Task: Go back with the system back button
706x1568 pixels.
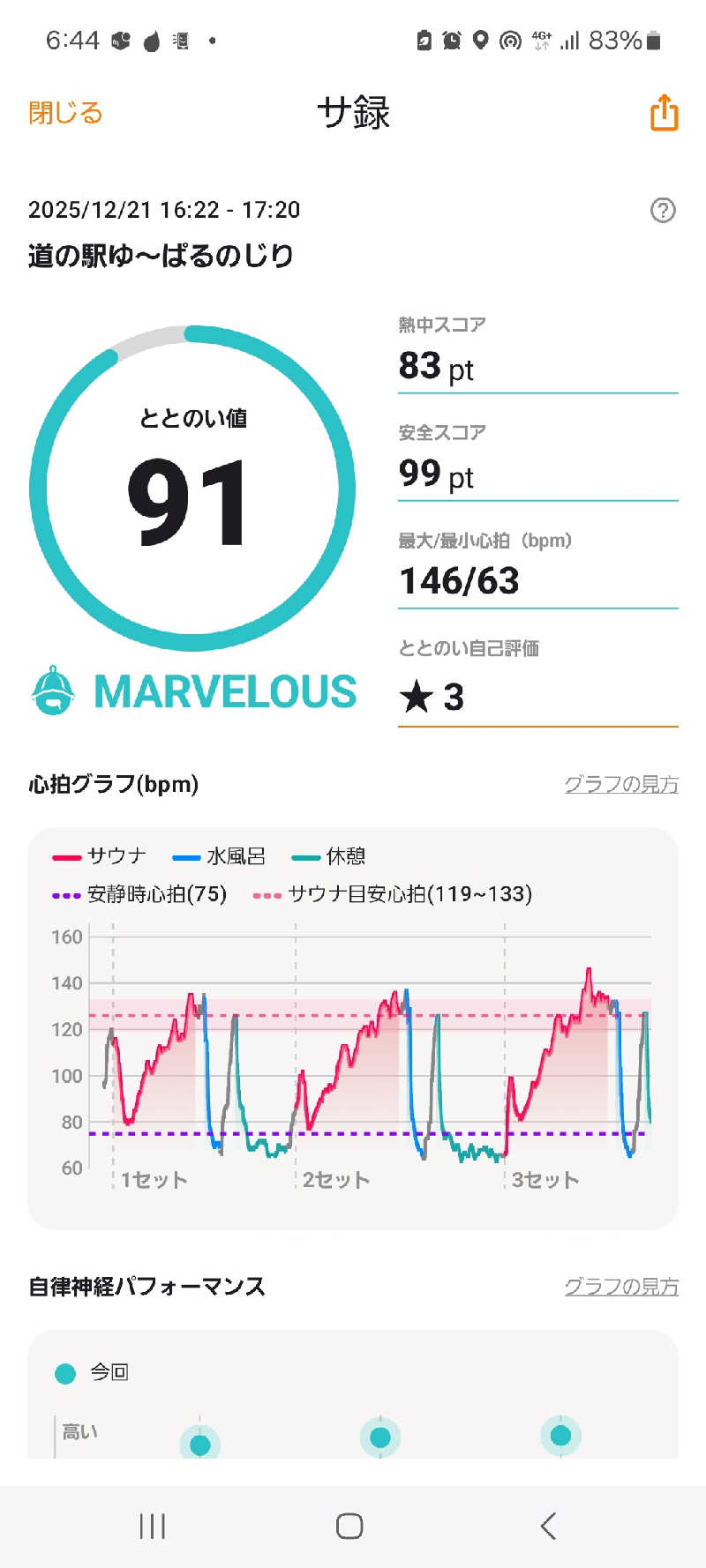Action: pos(548,1526)
